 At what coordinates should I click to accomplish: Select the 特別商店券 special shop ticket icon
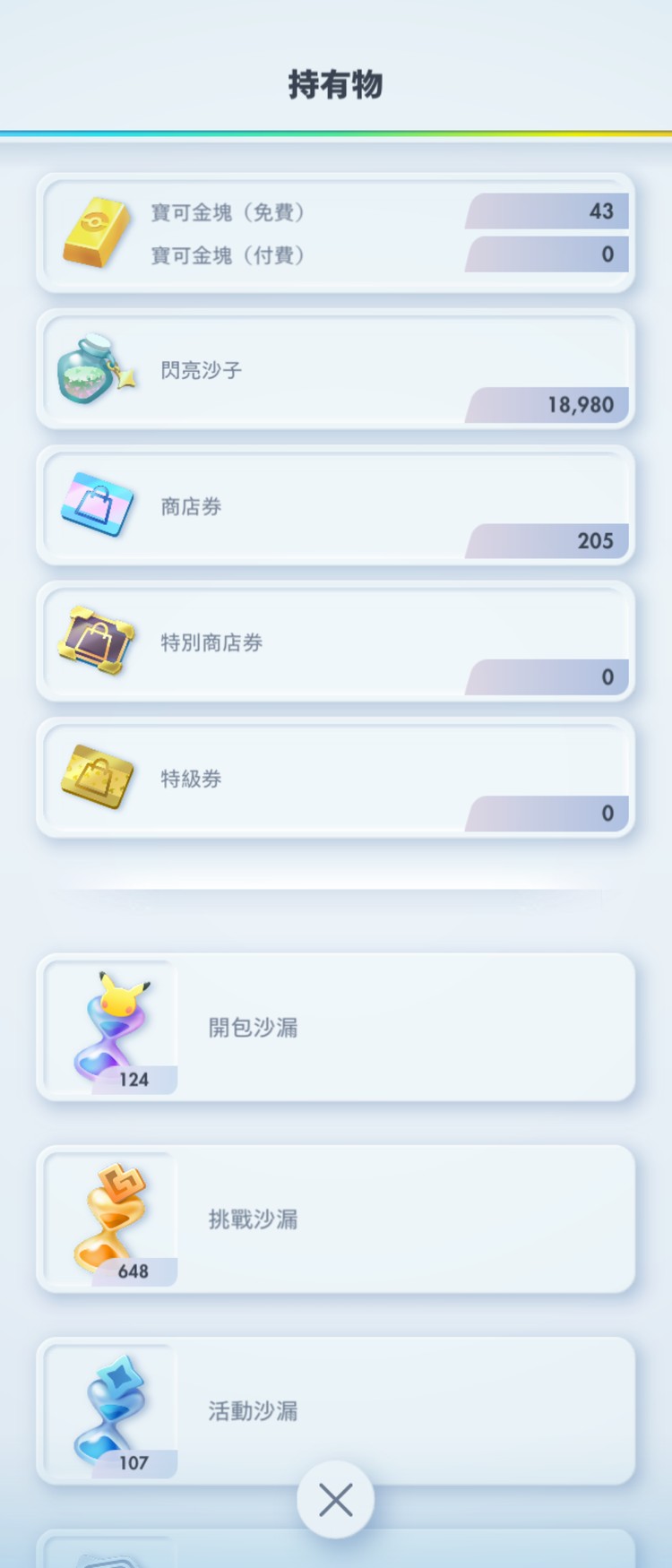[x=99, y=636]
